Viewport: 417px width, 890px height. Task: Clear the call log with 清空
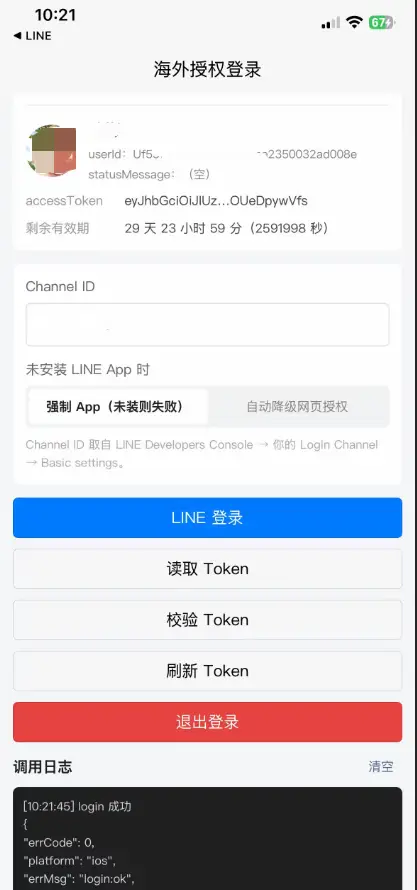(381, 766)
